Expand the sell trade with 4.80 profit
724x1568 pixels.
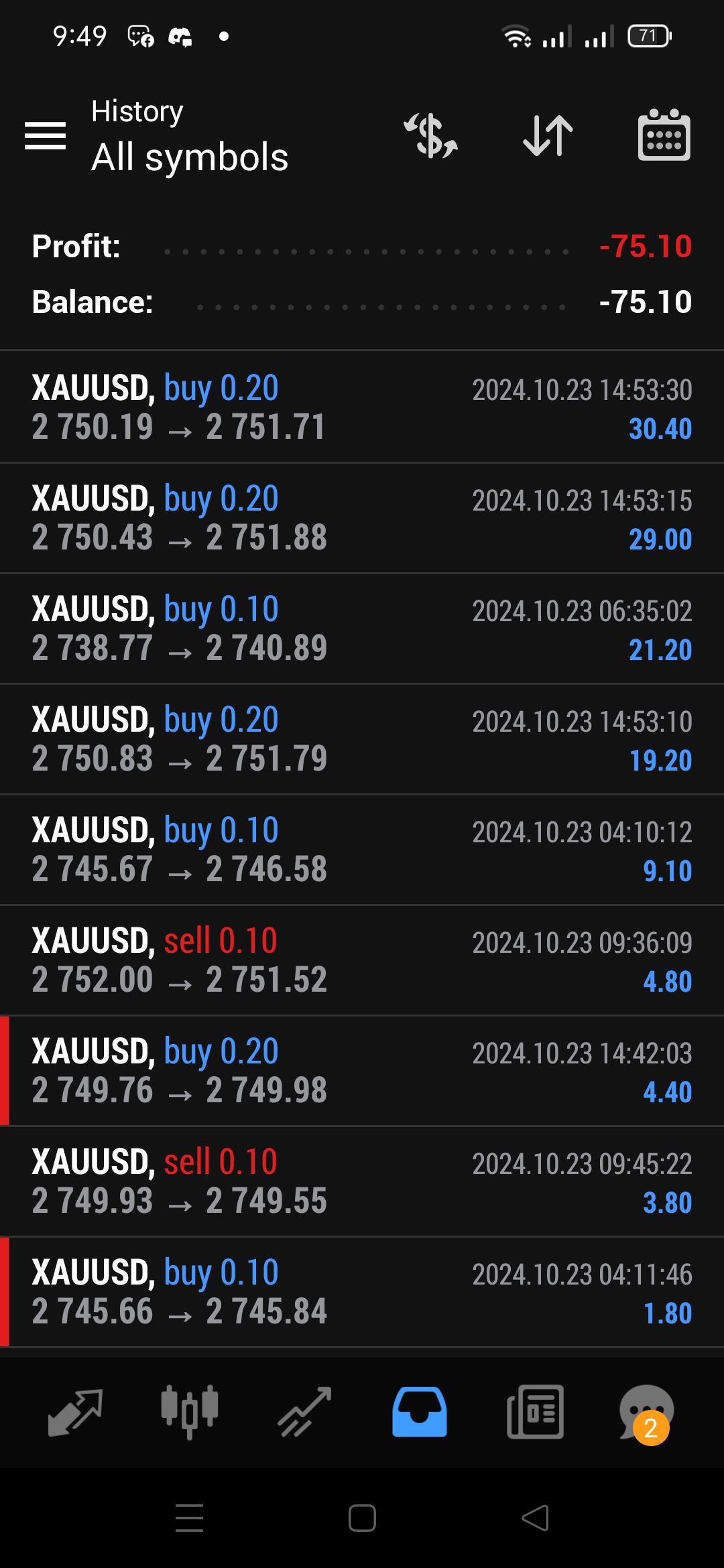tap(362, 960)
